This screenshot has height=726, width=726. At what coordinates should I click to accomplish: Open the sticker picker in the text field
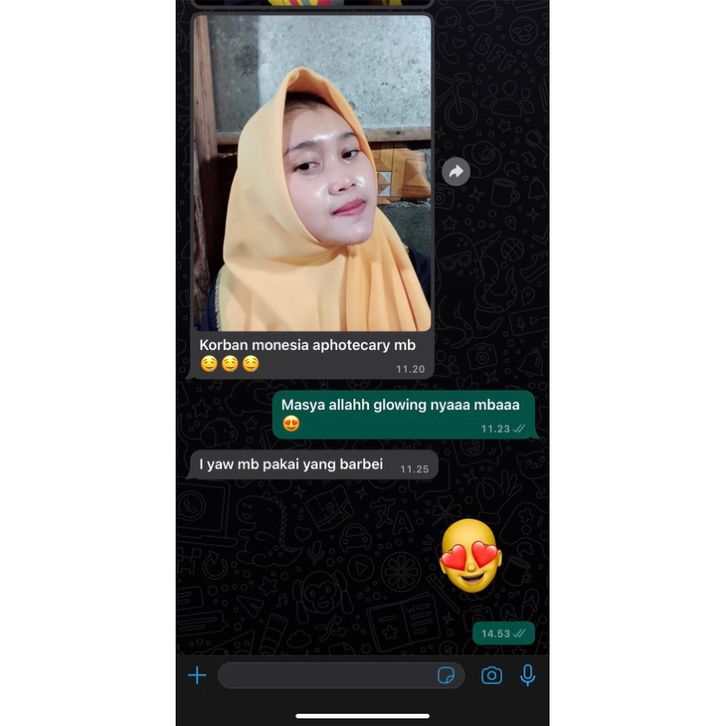click(x=446, y=676)
